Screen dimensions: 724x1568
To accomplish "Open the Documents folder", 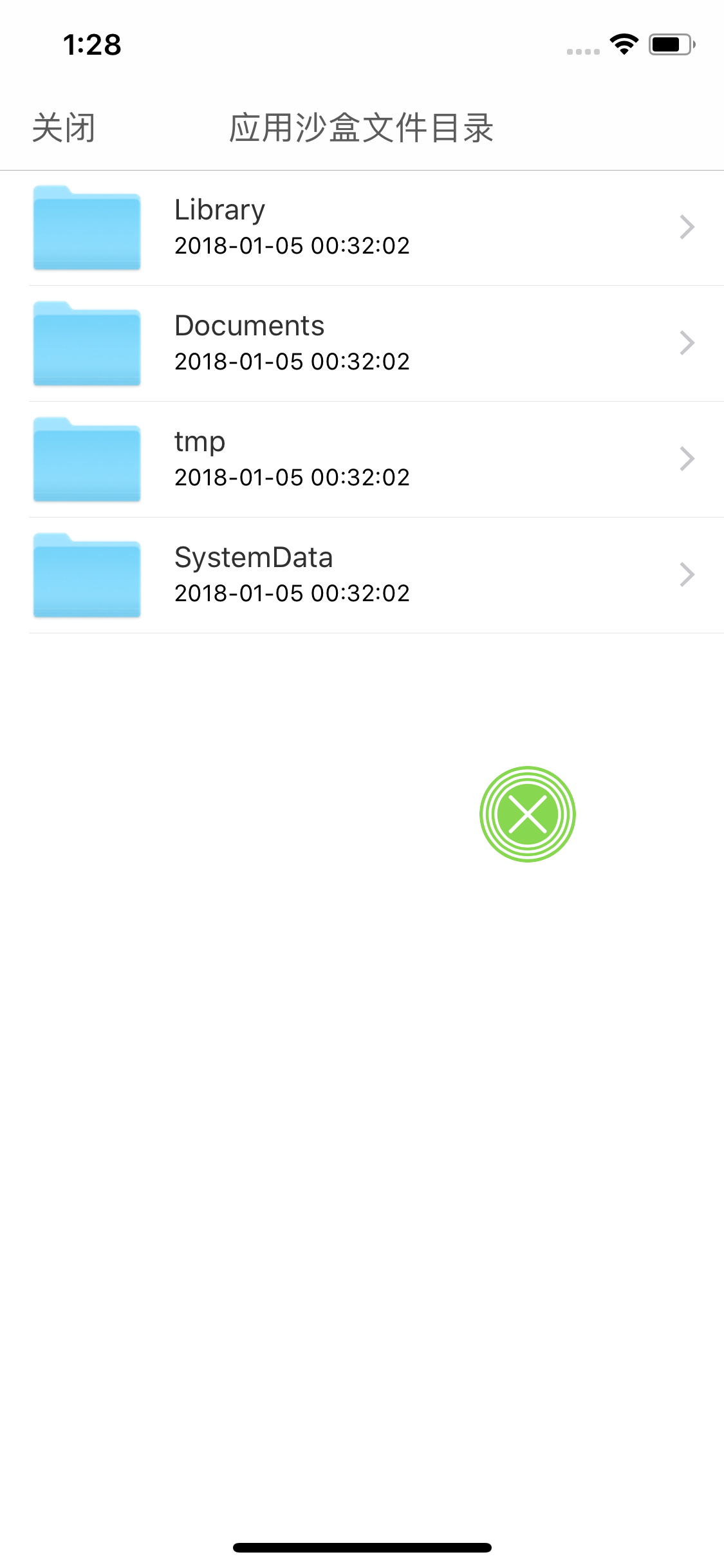I will point(362,344).
